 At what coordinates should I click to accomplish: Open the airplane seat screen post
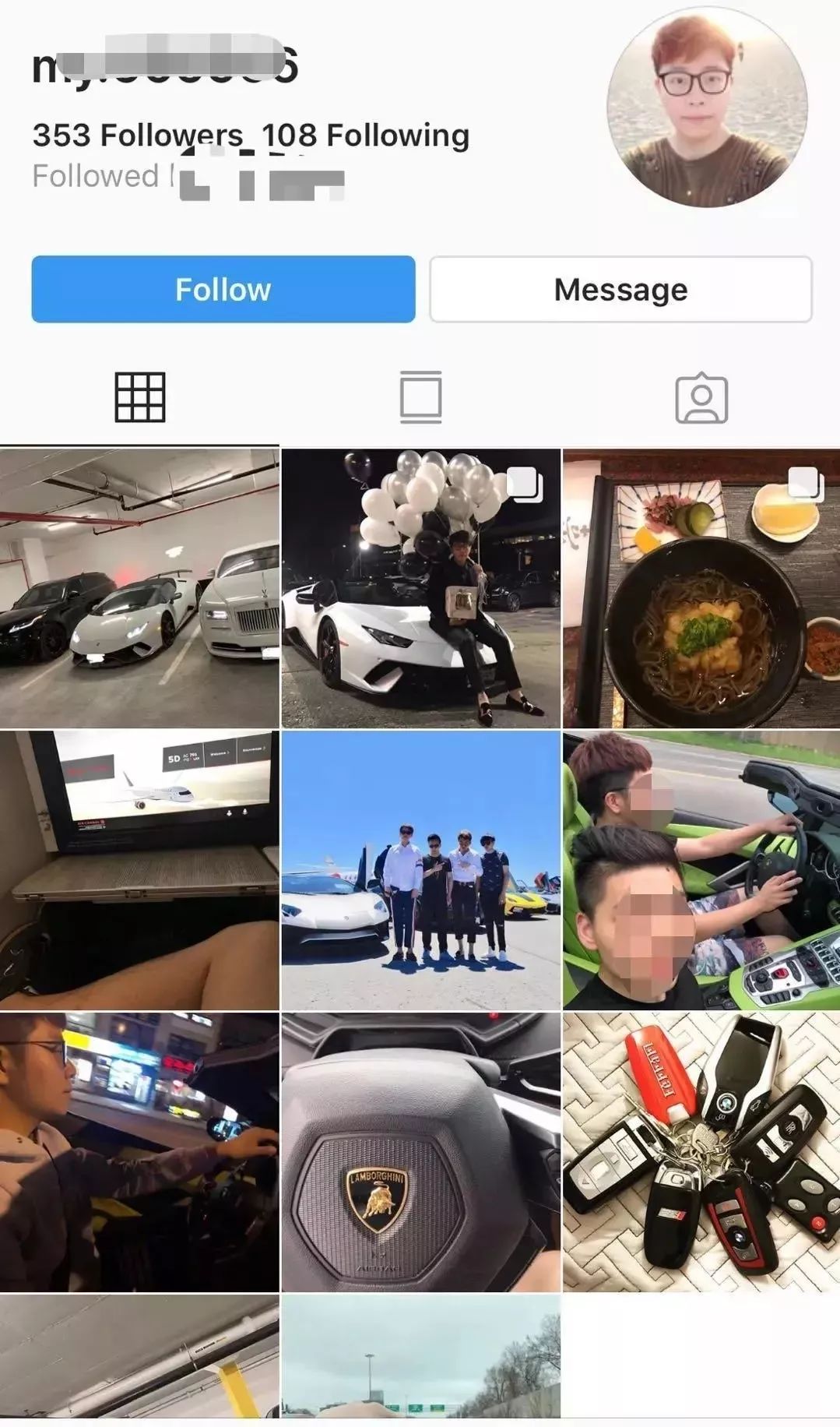(139, 870)
